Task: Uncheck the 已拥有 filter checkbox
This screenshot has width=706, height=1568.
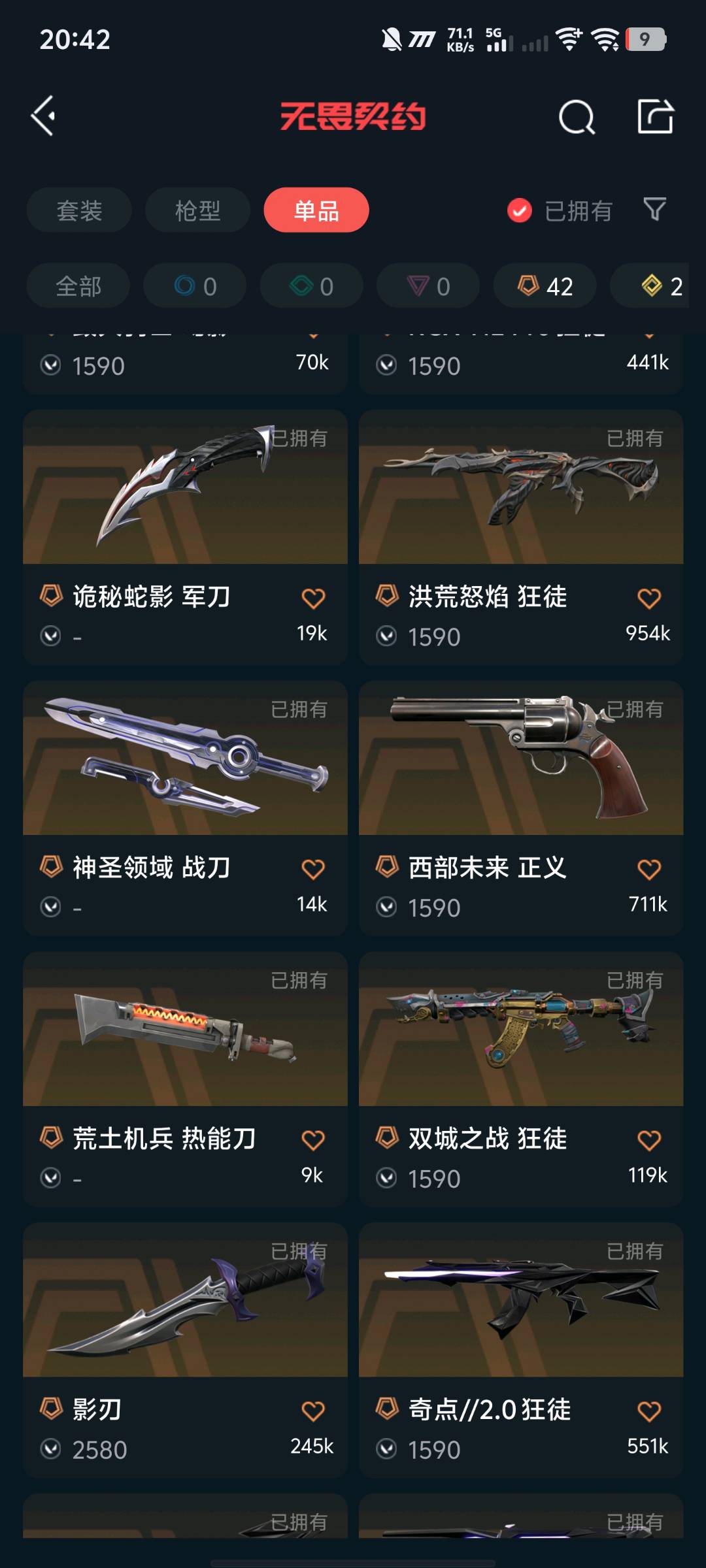Action: click(520, 210)
